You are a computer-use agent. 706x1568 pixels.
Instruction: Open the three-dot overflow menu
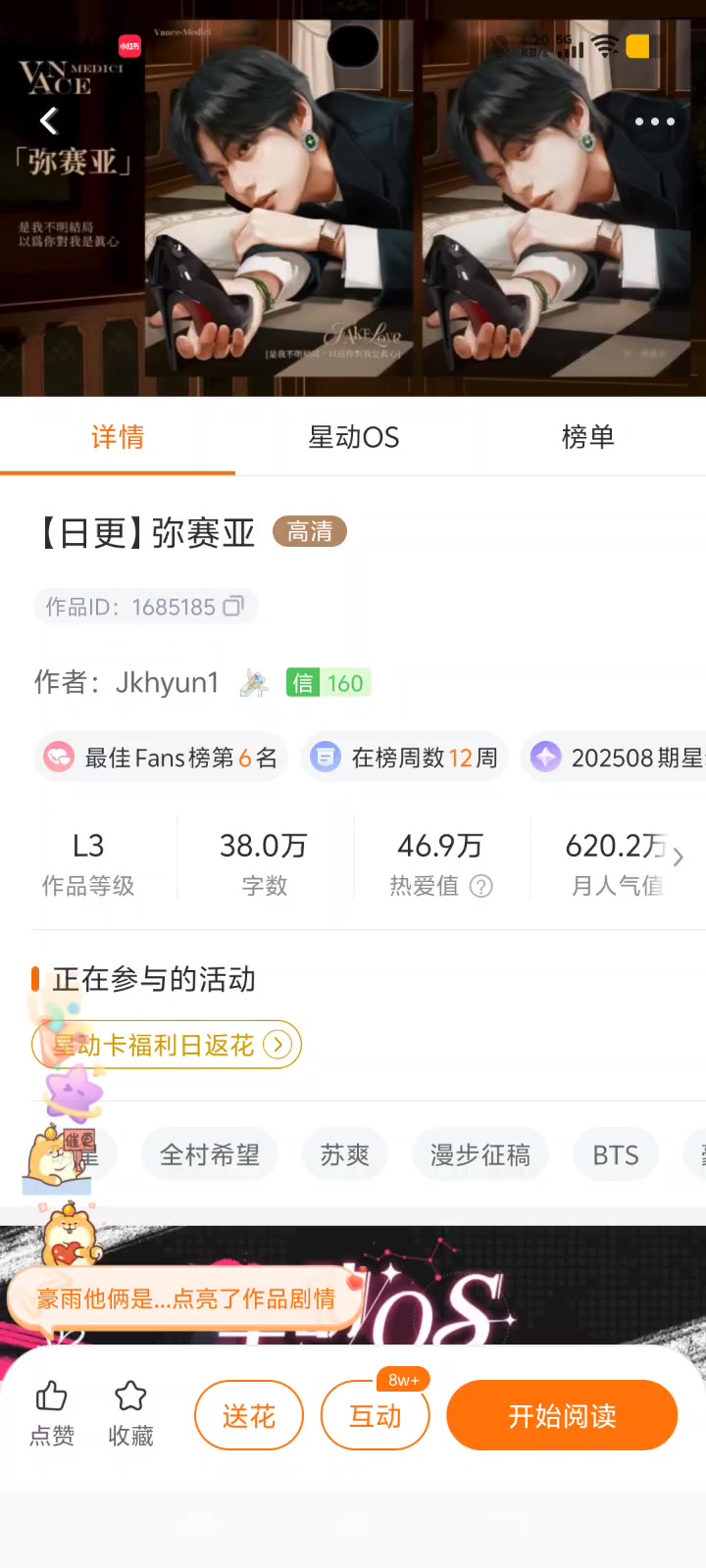[x=654, y=122]
